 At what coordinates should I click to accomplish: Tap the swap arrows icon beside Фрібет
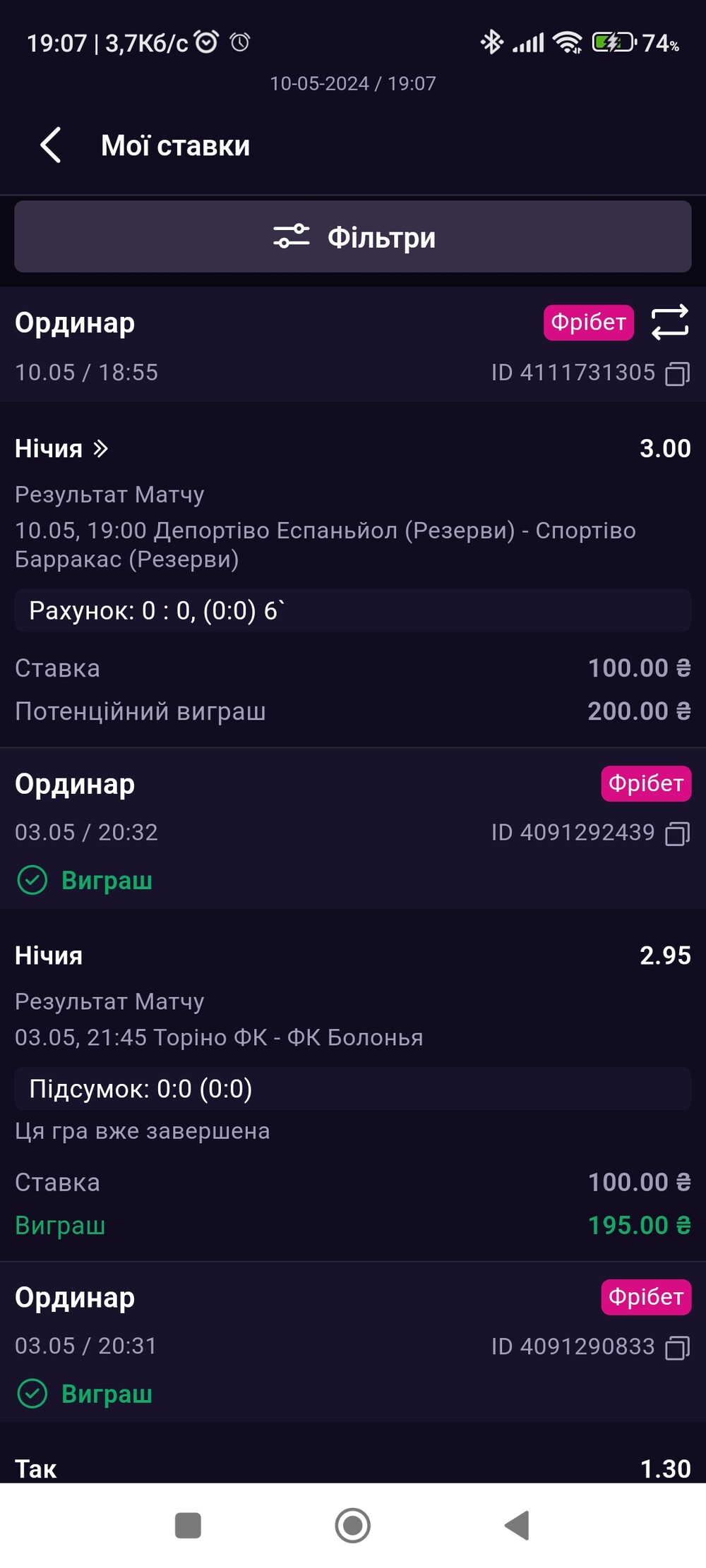[x=669, y=322]
